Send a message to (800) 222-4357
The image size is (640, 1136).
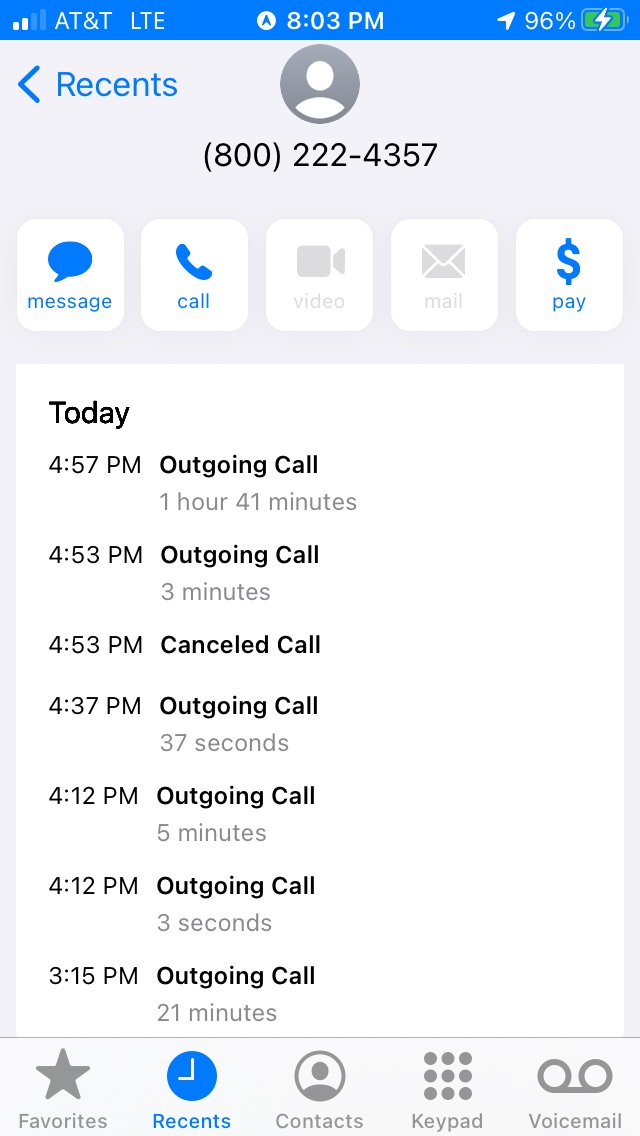(x=70, y=275)
